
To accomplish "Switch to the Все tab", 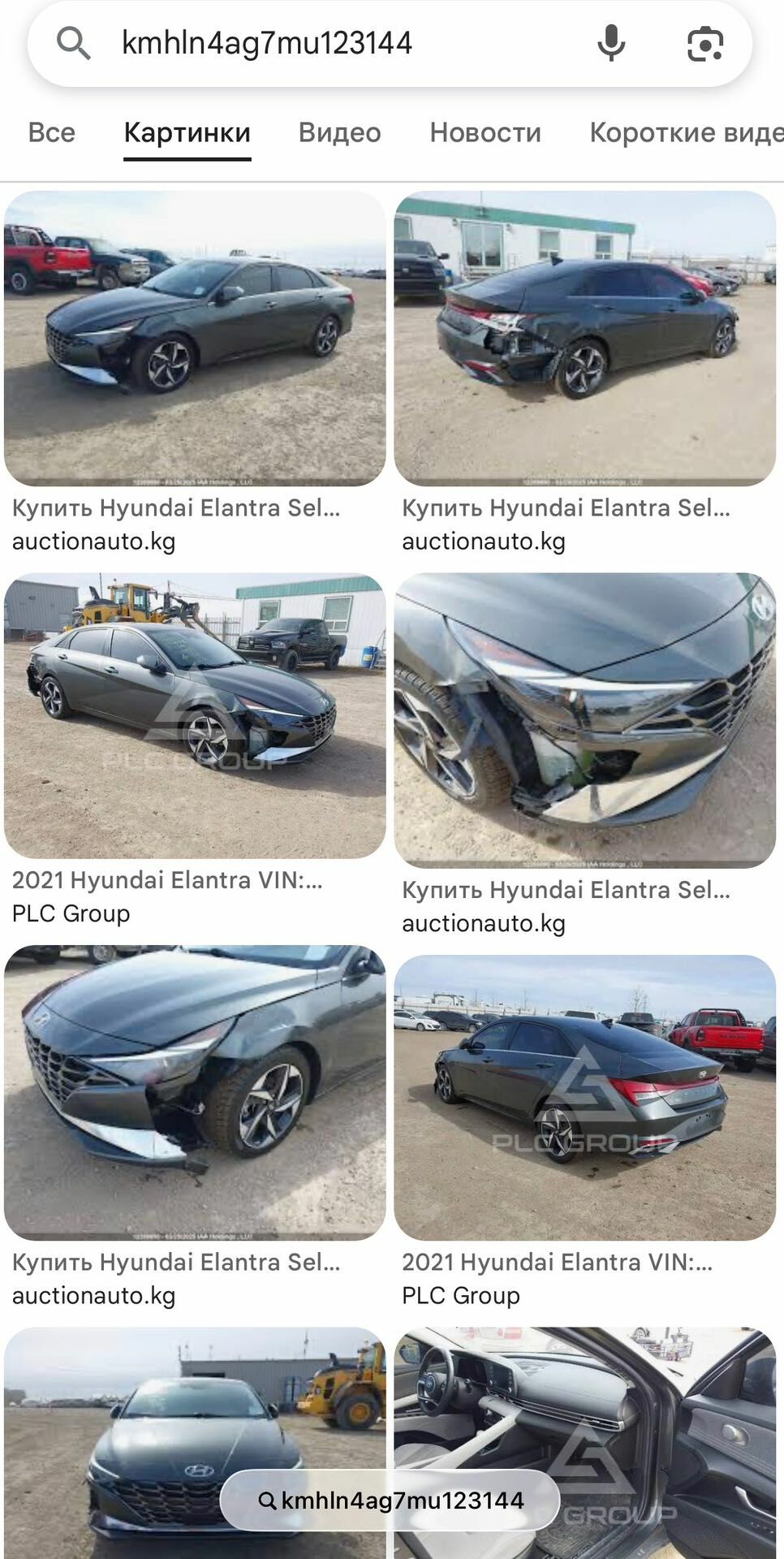I will [x=51, y=132].
